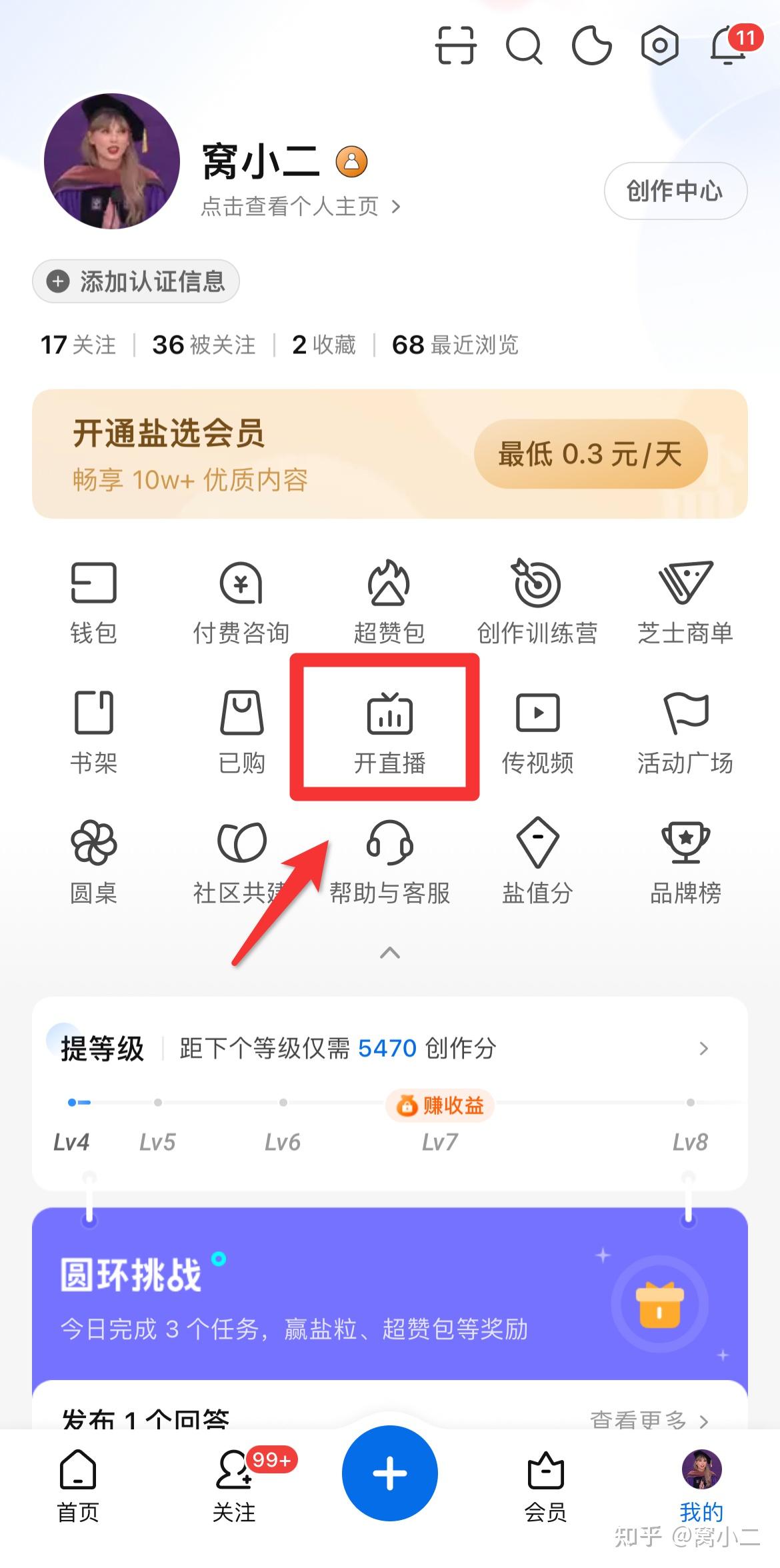Tap 添加认证信息 chip
This screenshot has width=780, height=1568.
click(136, 281)
